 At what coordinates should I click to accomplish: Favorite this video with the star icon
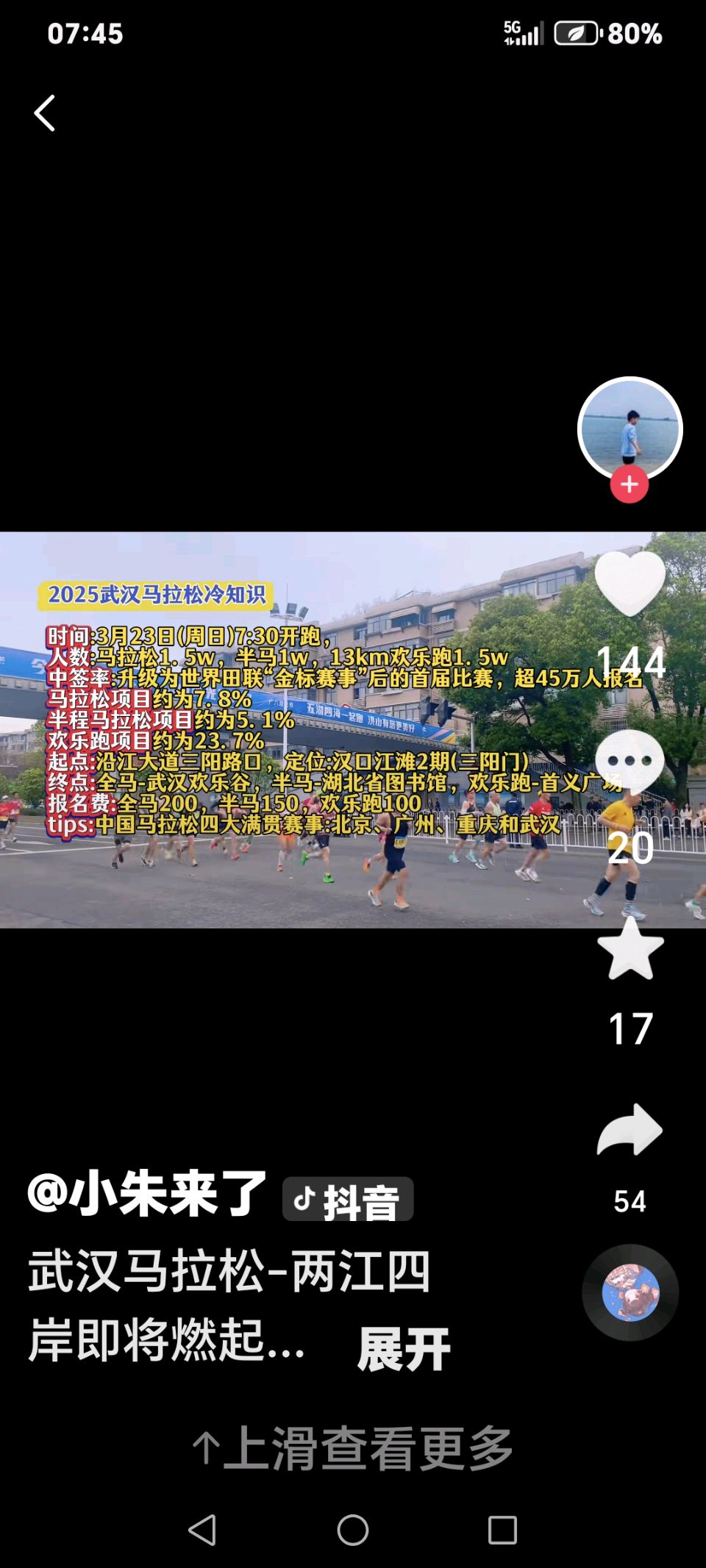point(630,949)
